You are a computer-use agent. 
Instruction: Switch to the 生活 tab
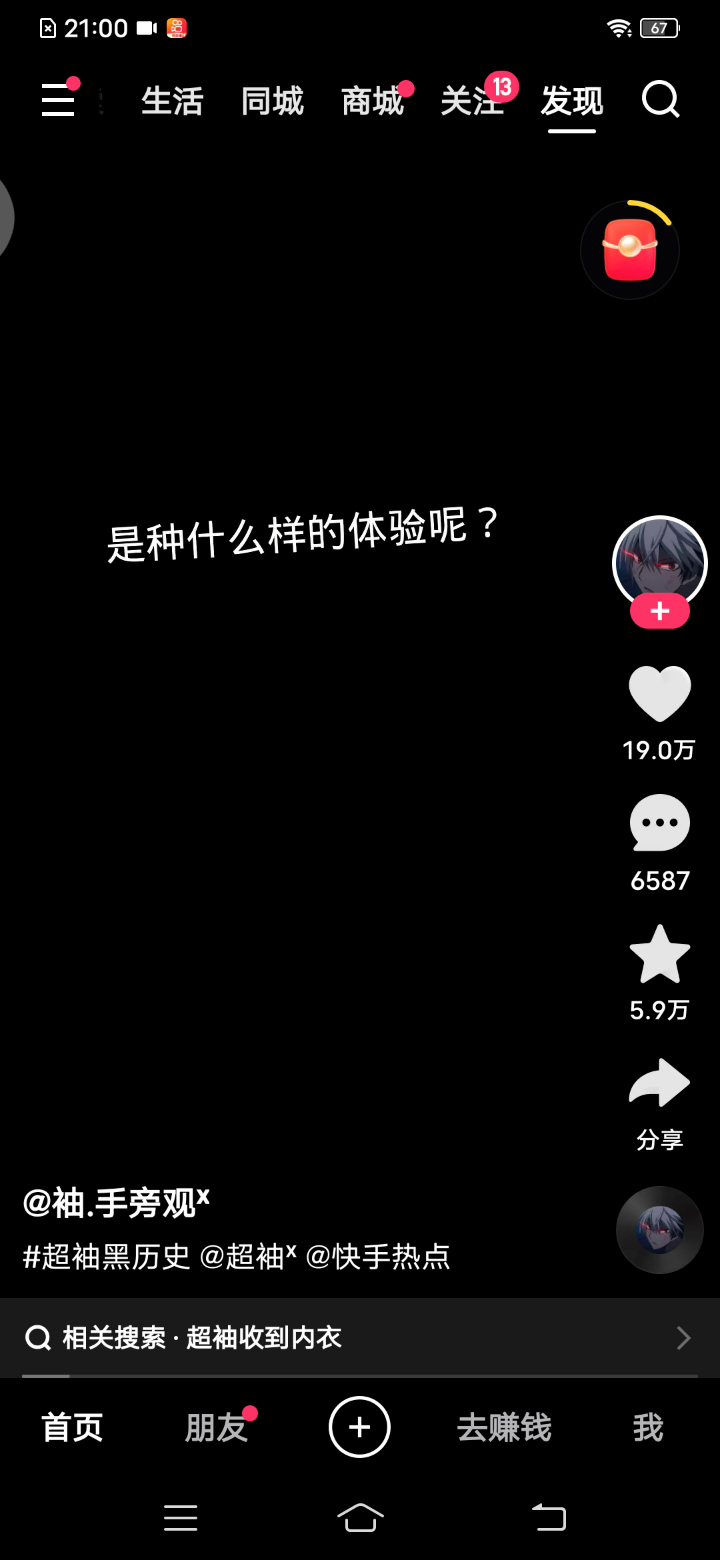tap(172, 101)
